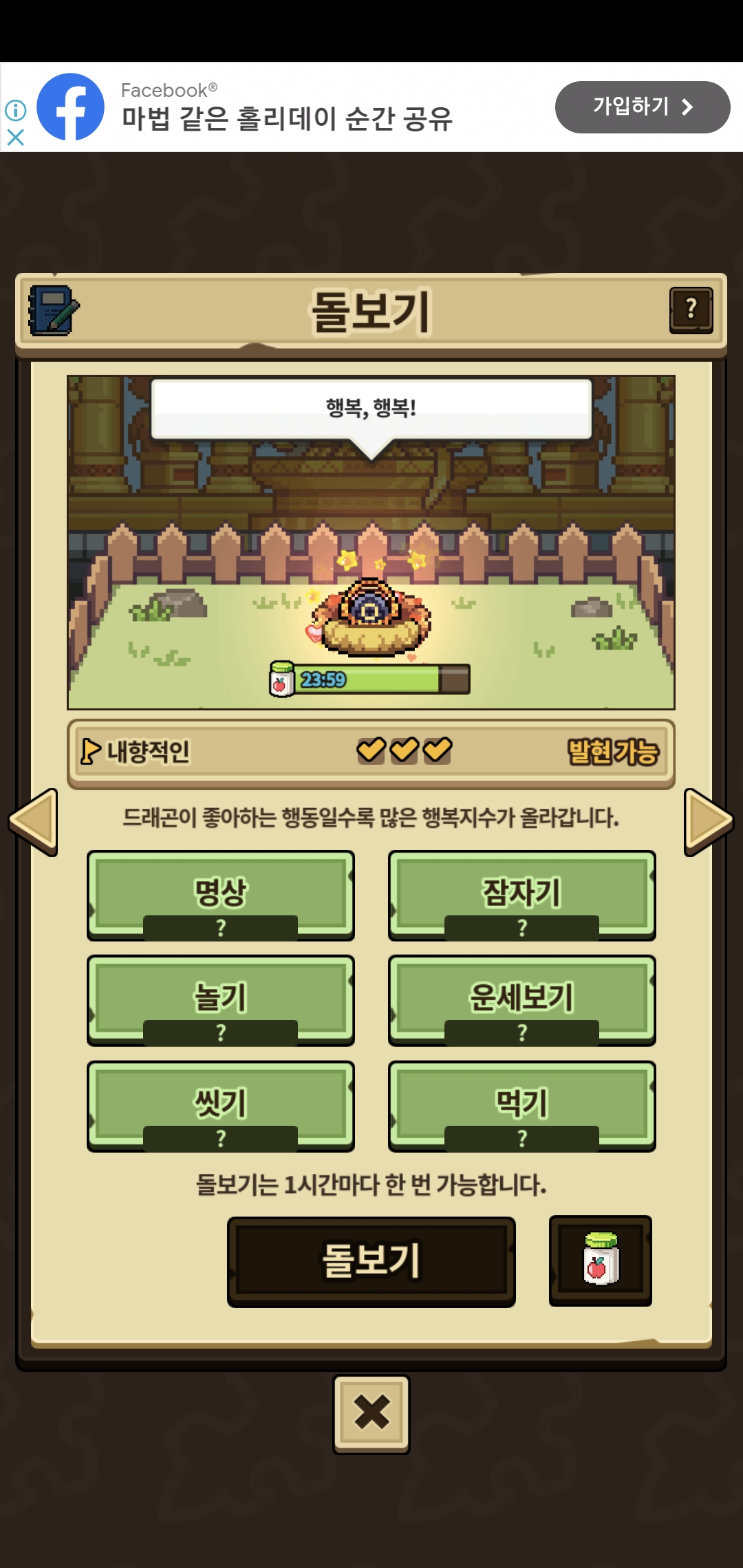Close the 돌보기 panel with X
The height and width of the screenshot is (1568, 743).
point(371,1414)
